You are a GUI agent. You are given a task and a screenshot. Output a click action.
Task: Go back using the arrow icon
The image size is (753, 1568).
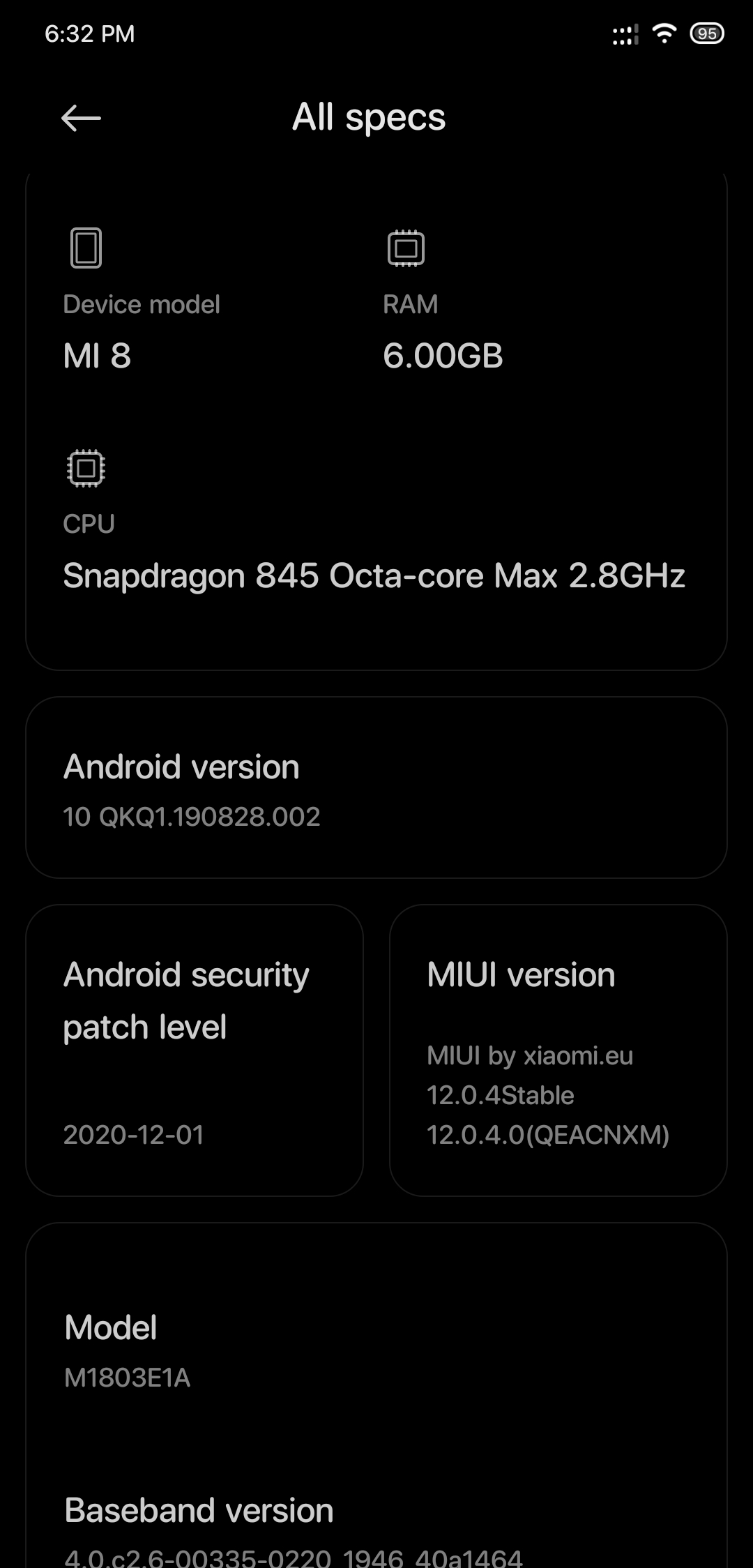tap(81, 118)
